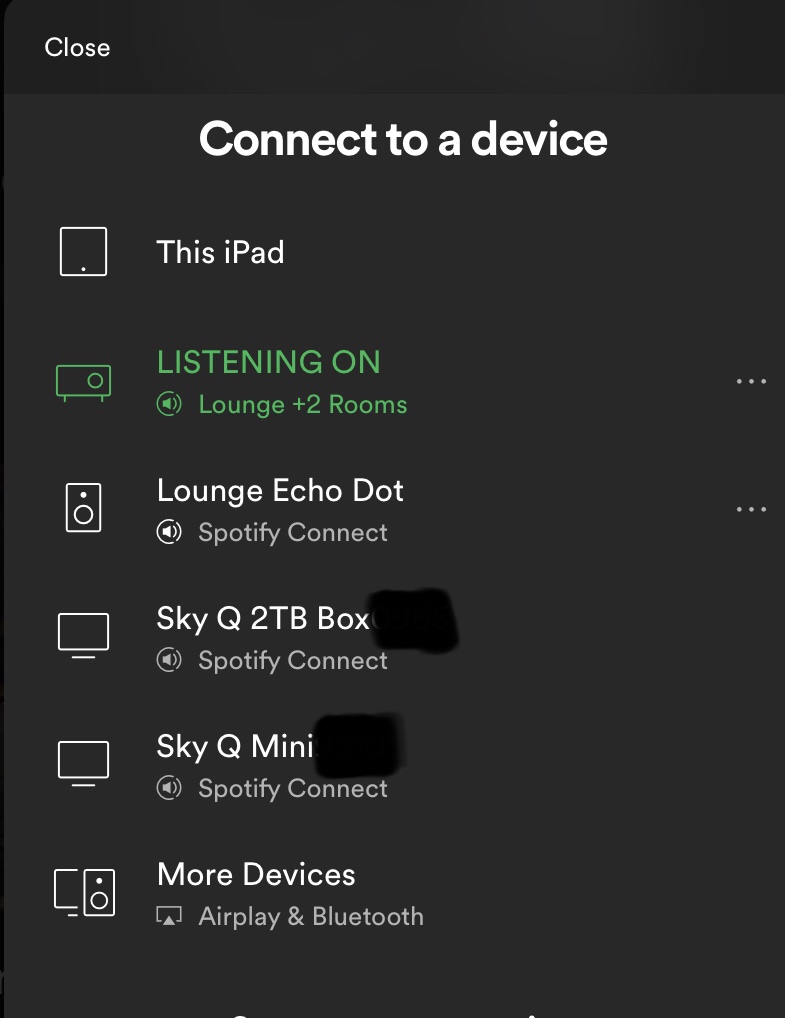Open the LISTENING ON options menu

751,381
